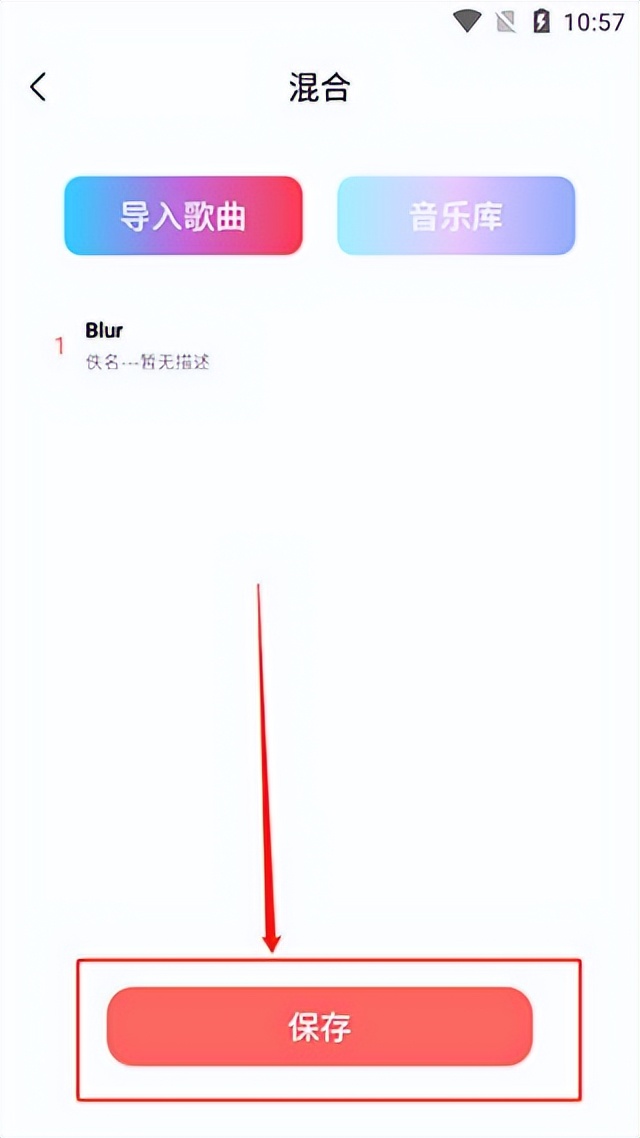This screenshot has width=640, height=1138.
Task: Tap the 导入歌曲 import song button
Action: pos(183,216)
